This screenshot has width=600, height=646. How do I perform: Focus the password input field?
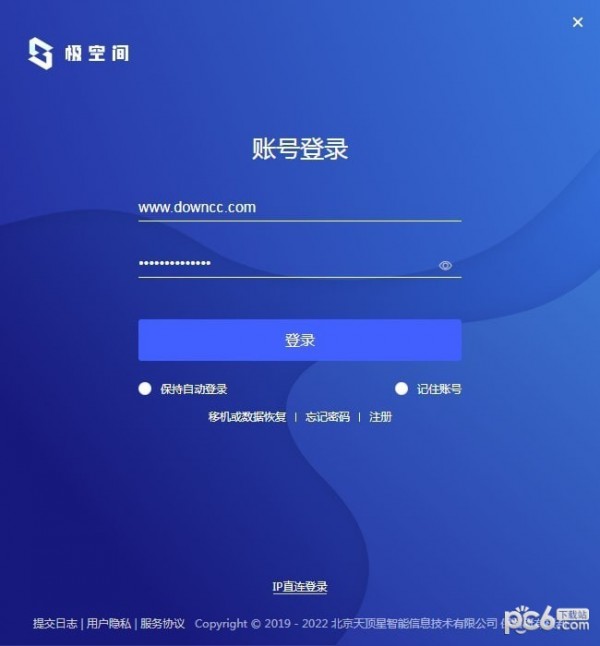click(x=285, y=263)
